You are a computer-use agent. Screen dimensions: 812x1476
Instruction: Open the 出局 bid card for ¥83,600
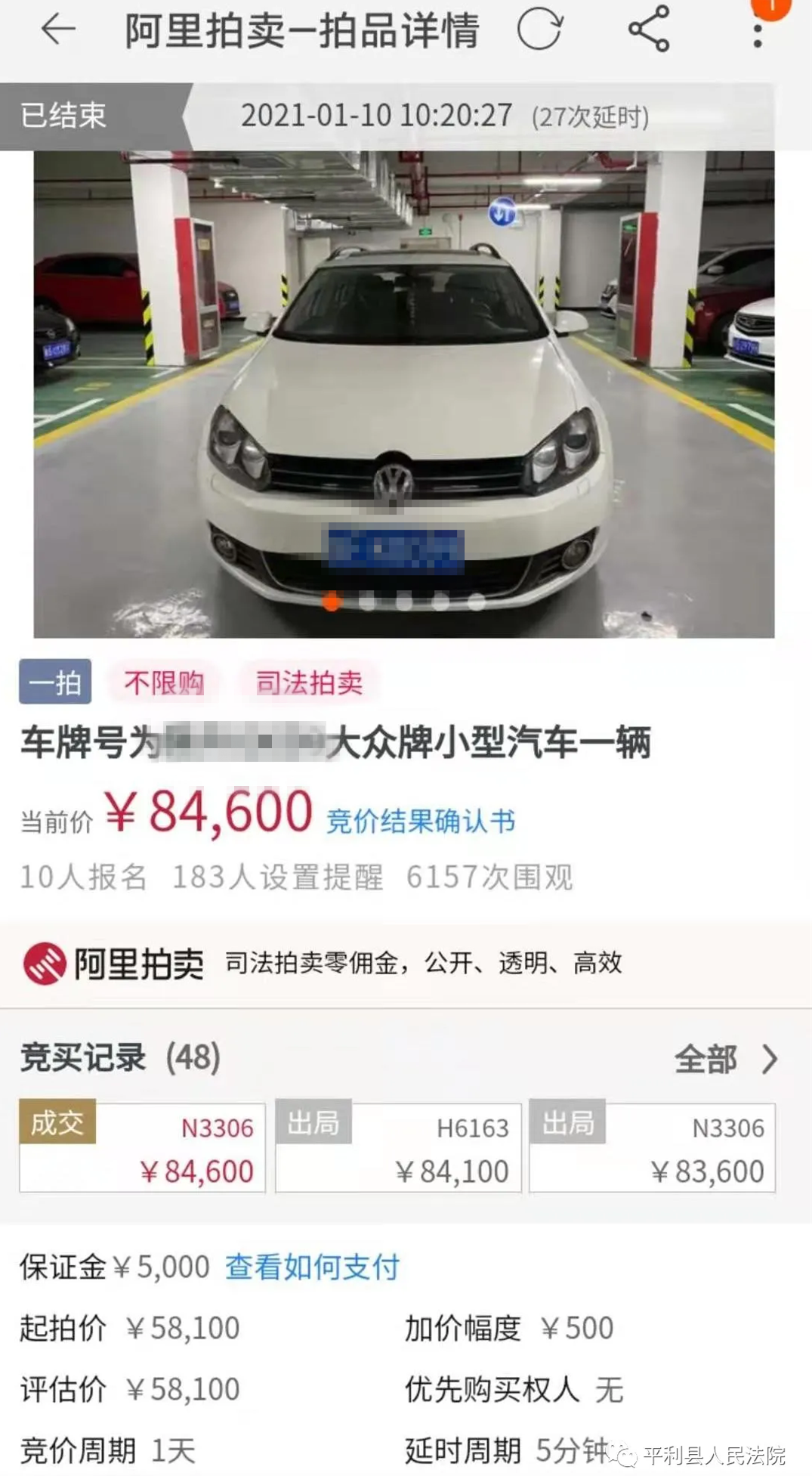tap(653, 1147)
